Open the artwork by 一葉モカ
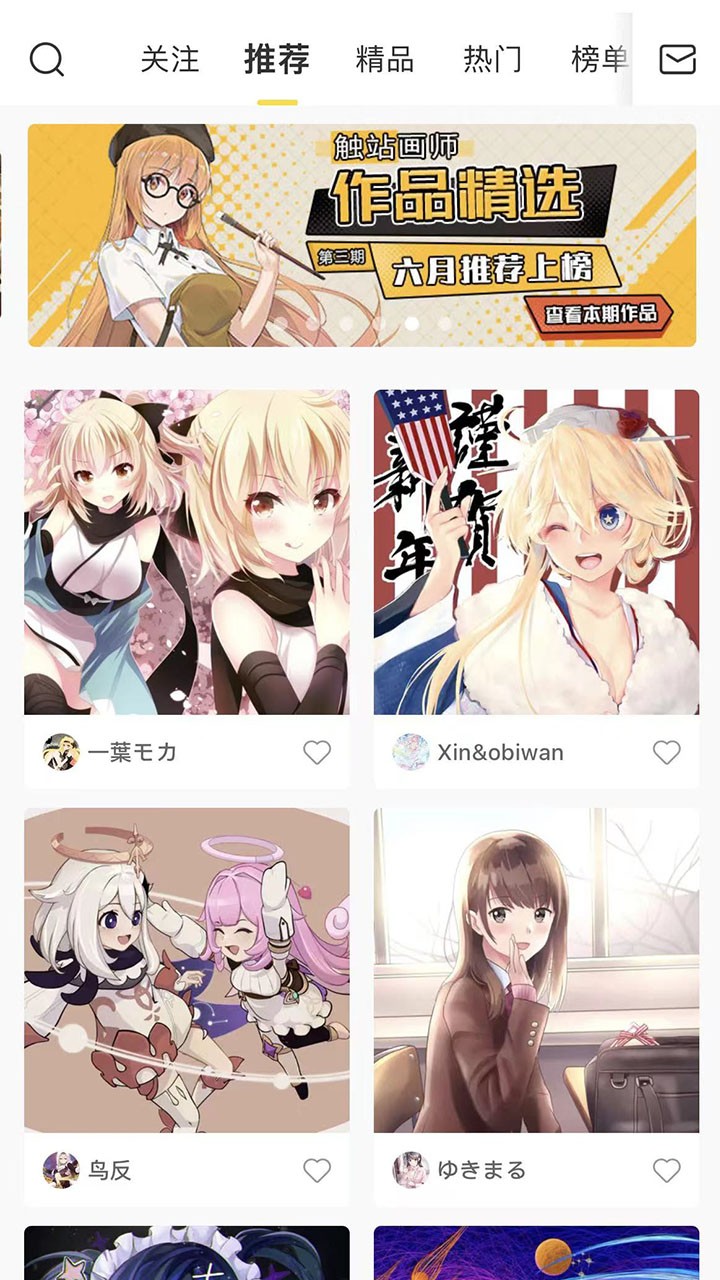 click(187, 552)
